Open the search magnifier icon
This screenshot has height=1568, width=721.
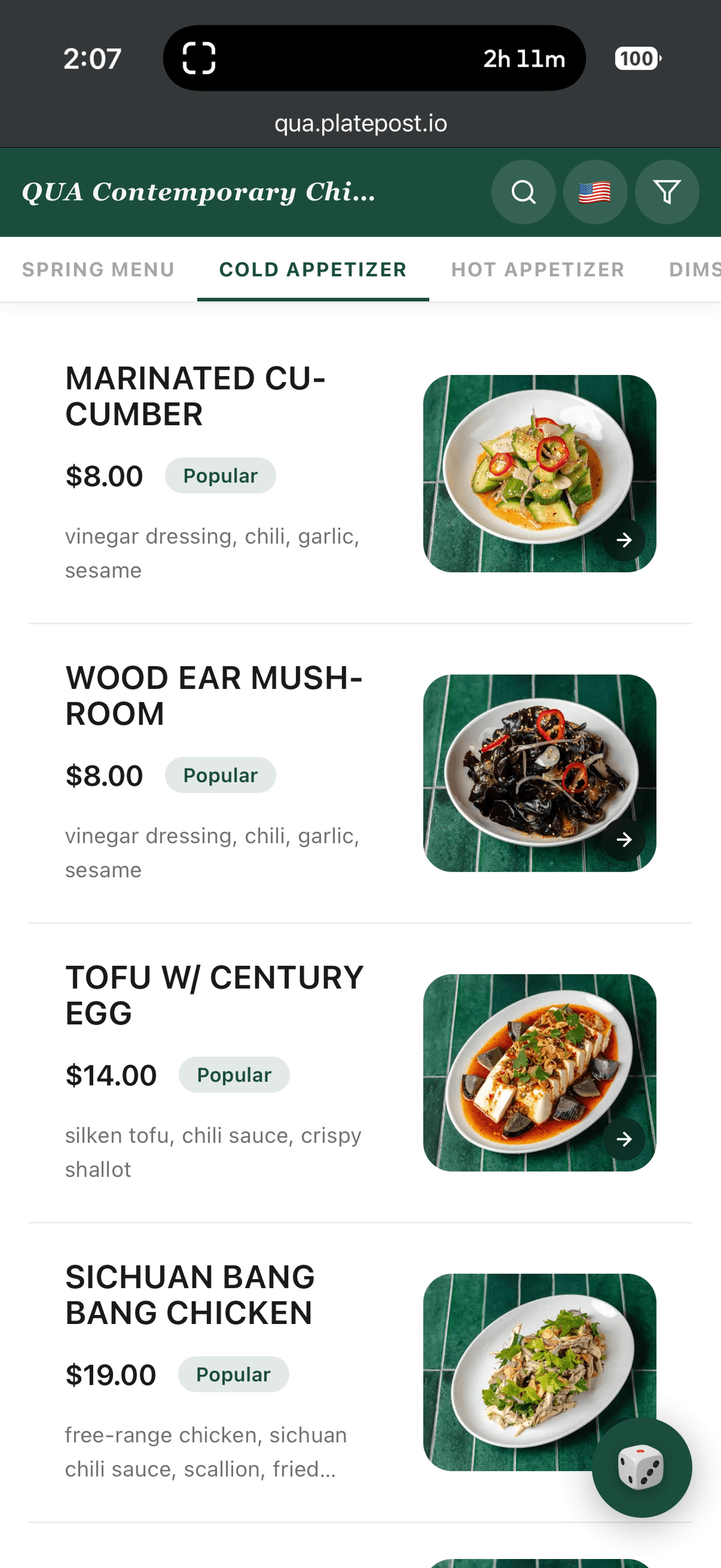point(523,192)
